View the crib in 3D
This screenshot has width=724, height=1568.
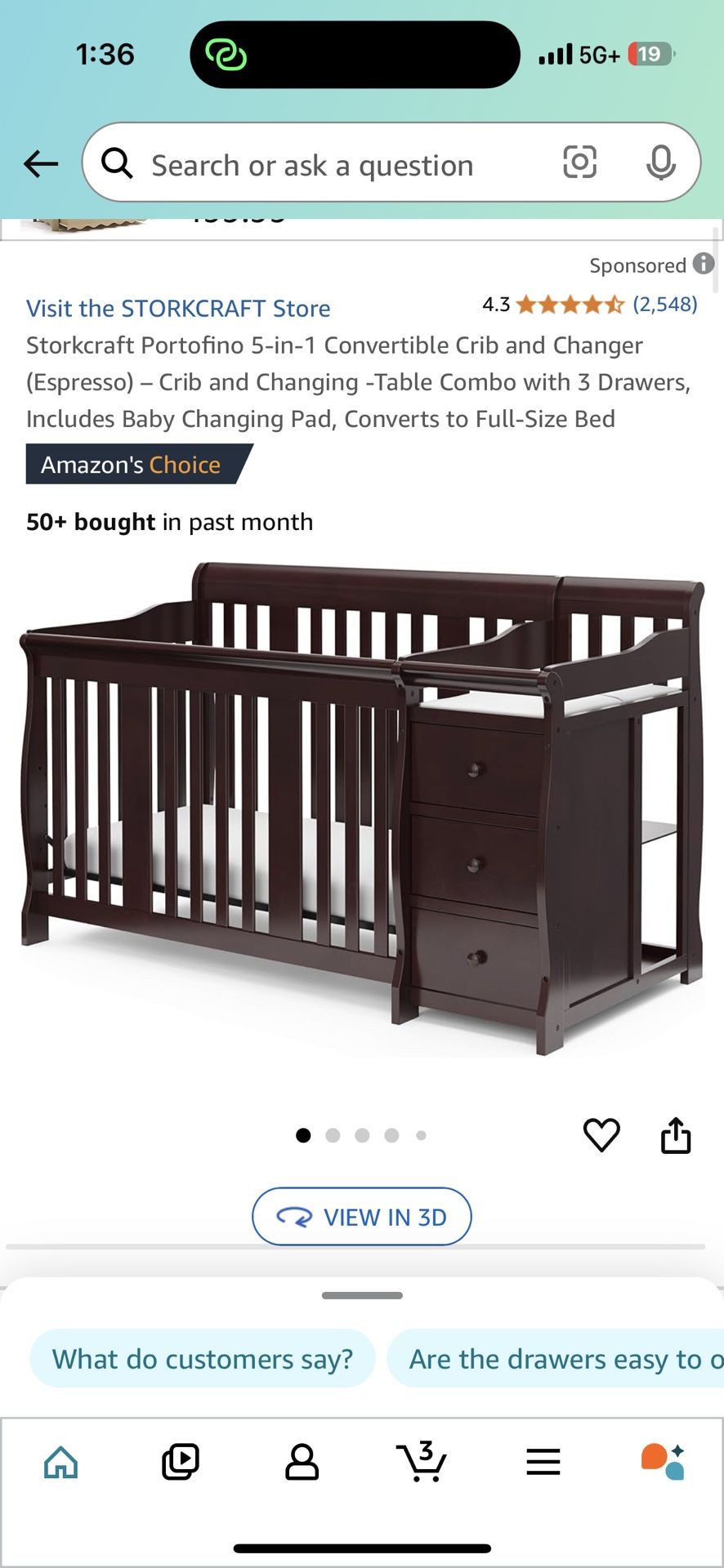[362, 1217]
